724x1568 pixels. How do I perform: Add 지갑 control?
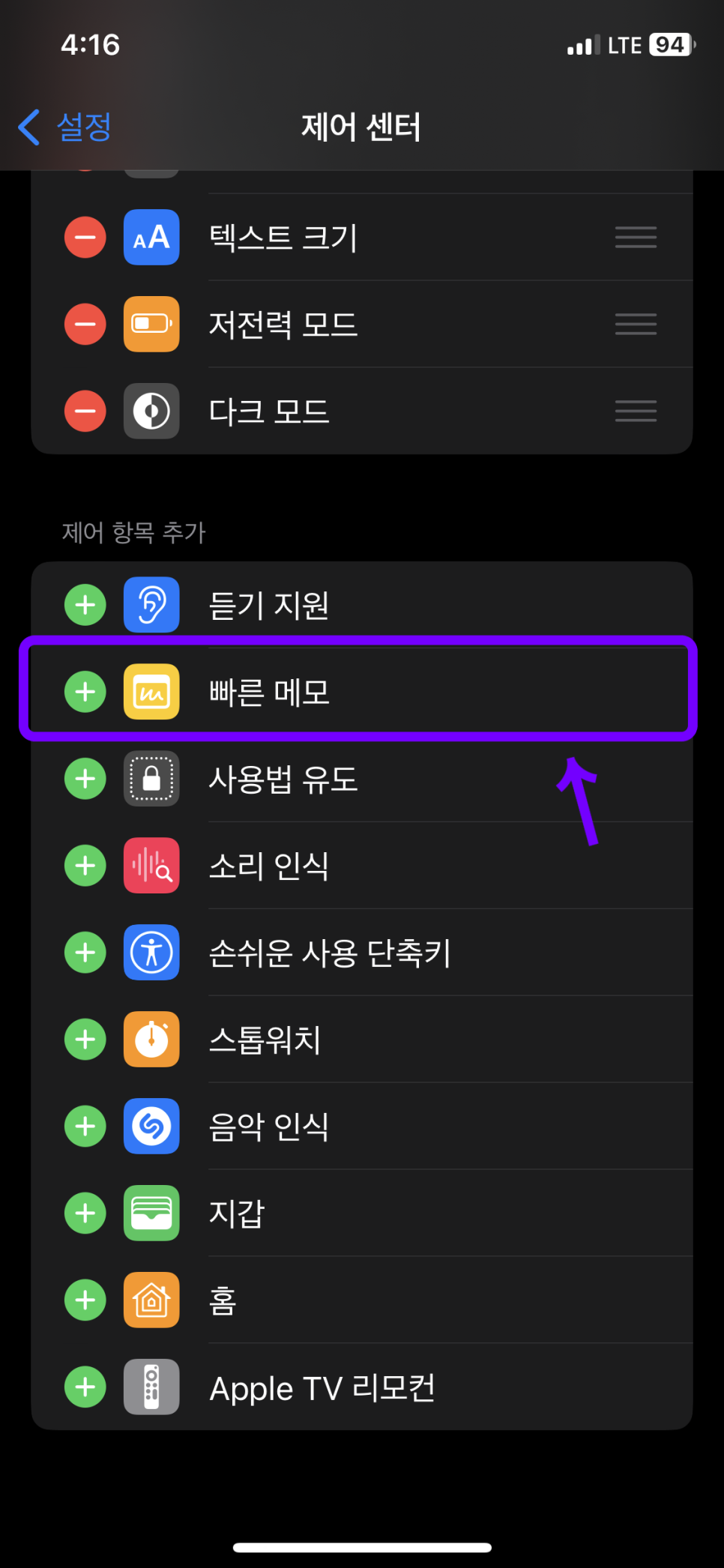[85, 1213]
